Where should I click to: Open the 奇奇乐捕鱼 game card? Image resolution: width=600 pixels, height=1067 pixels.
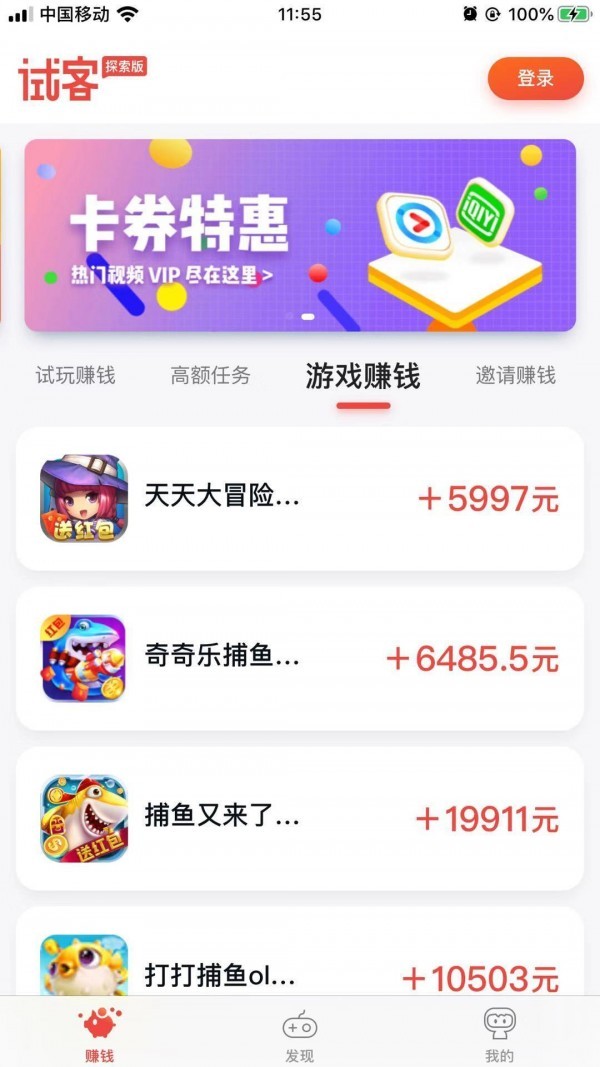tap(300, 658)
